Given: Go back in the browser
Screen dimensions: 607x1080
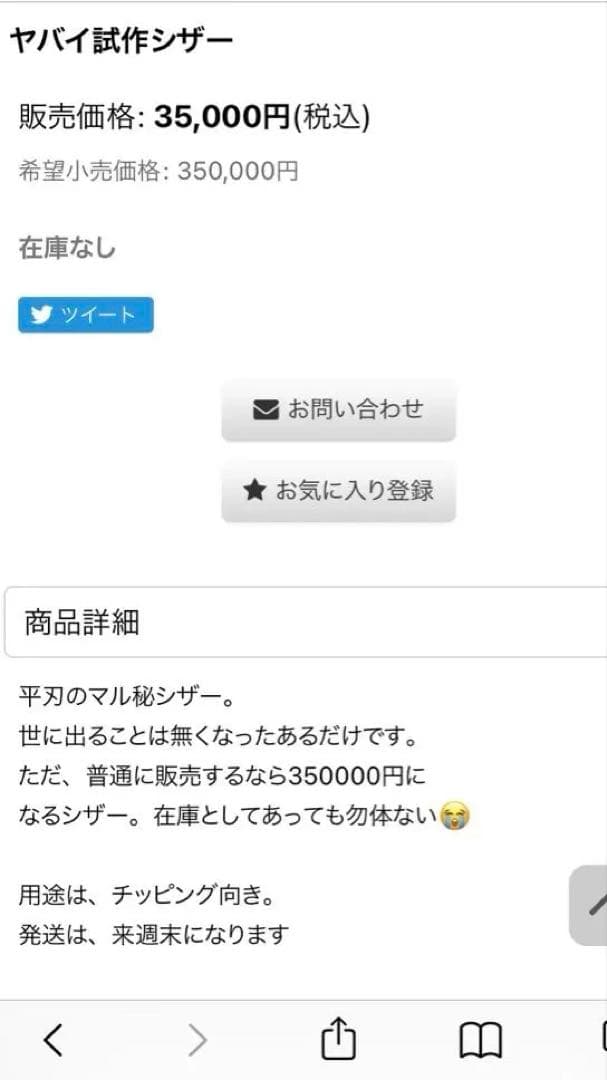Looking at the screenshot, I should click(x=54, y=1041).
